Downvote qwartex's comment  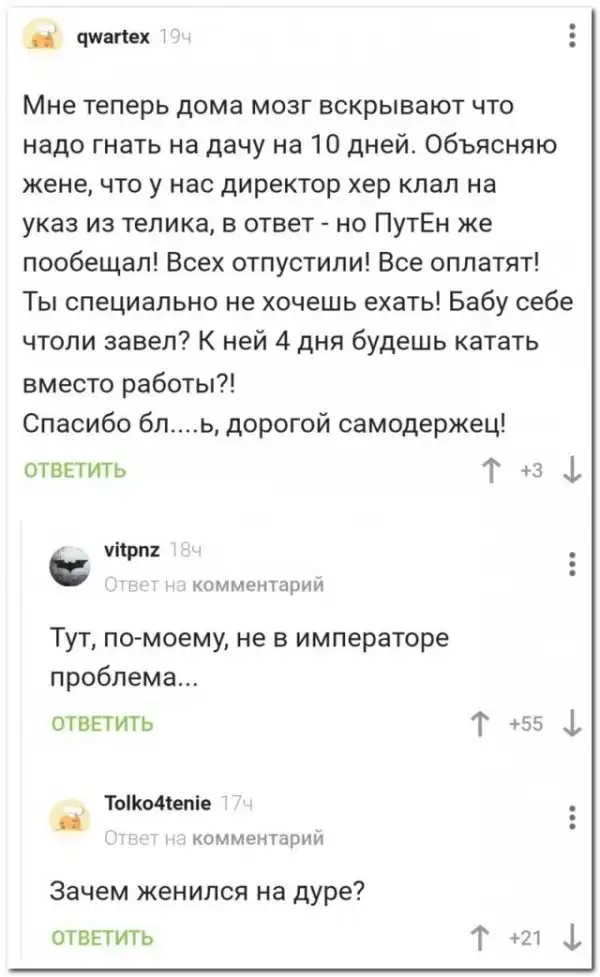569,470
